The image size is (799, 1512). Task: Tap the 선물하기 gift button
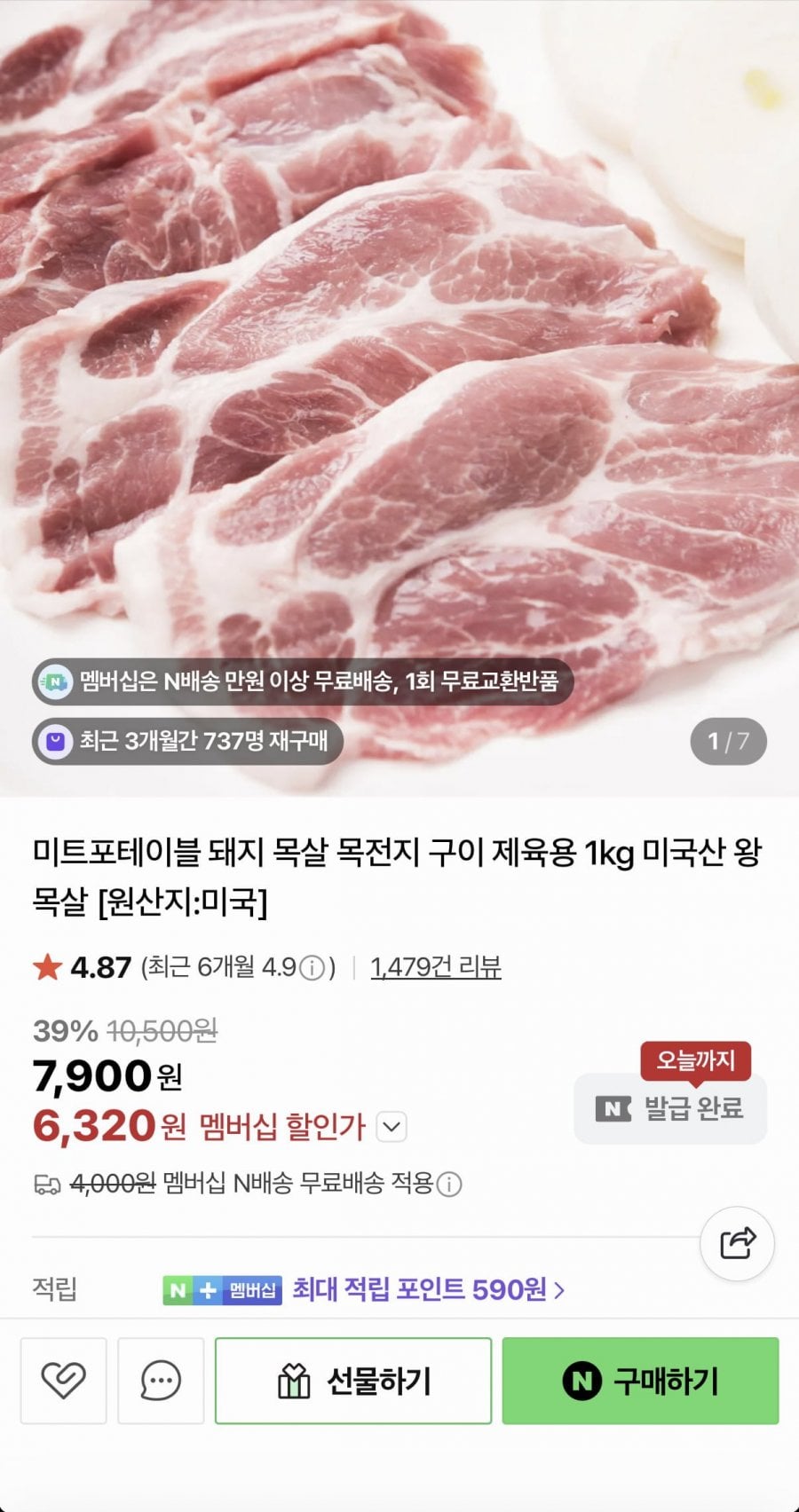(x=353, y=1380)
